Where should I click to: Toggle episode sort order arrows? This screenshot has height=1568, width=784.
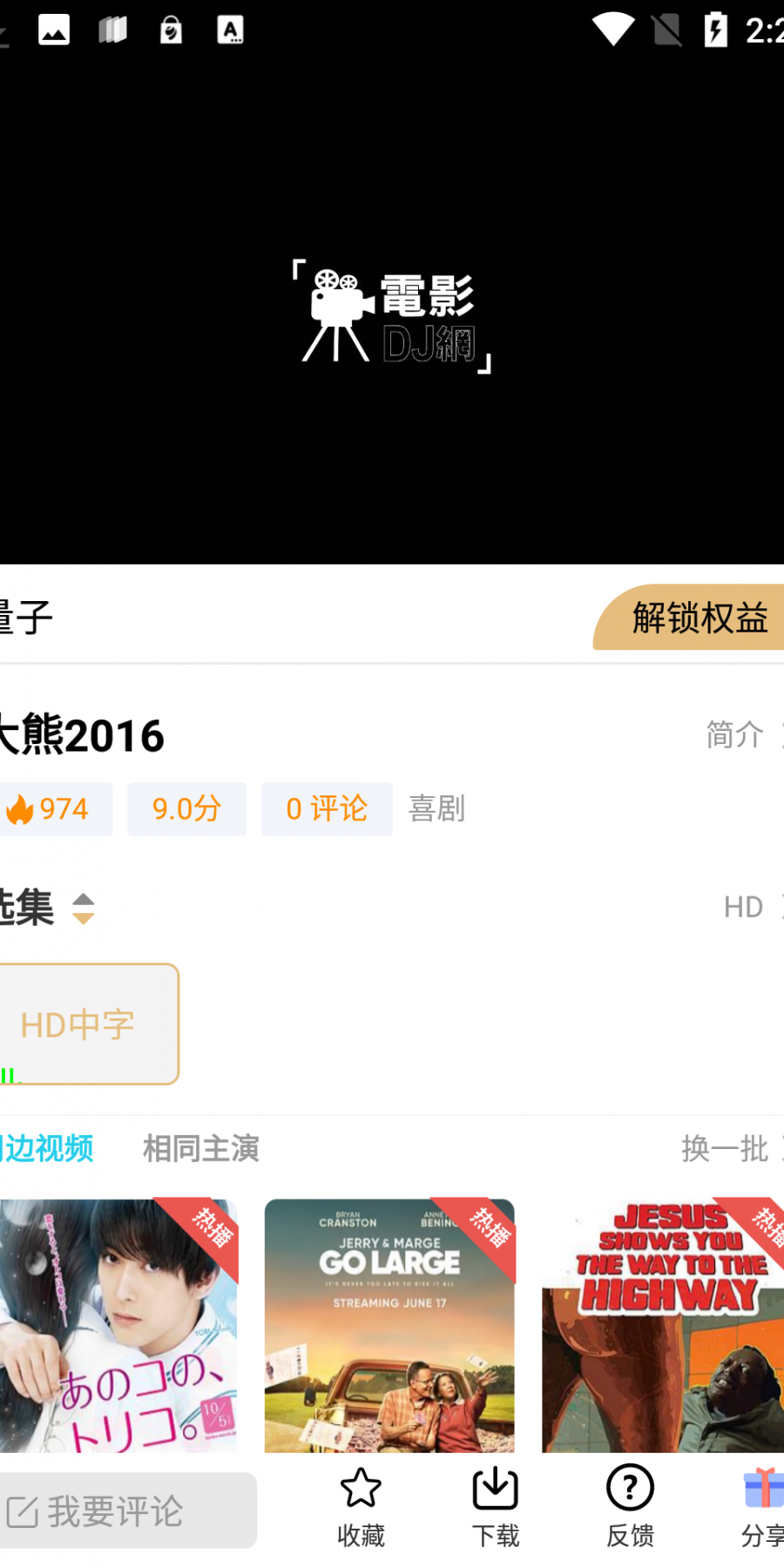(x=83, y=909)
